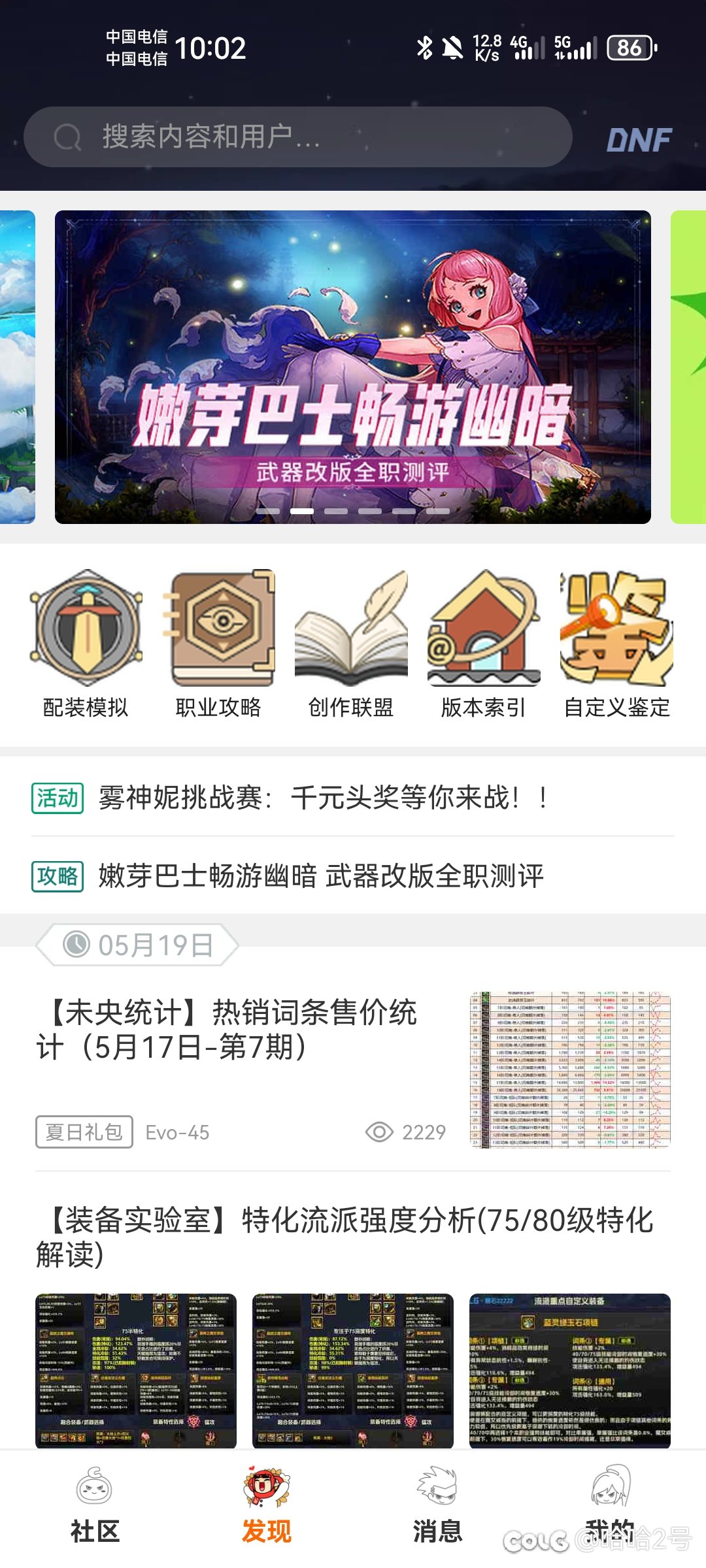Screen dimensions: 706x1568
Task: Open 配装模拟 tool
Action: pos(86,644)
